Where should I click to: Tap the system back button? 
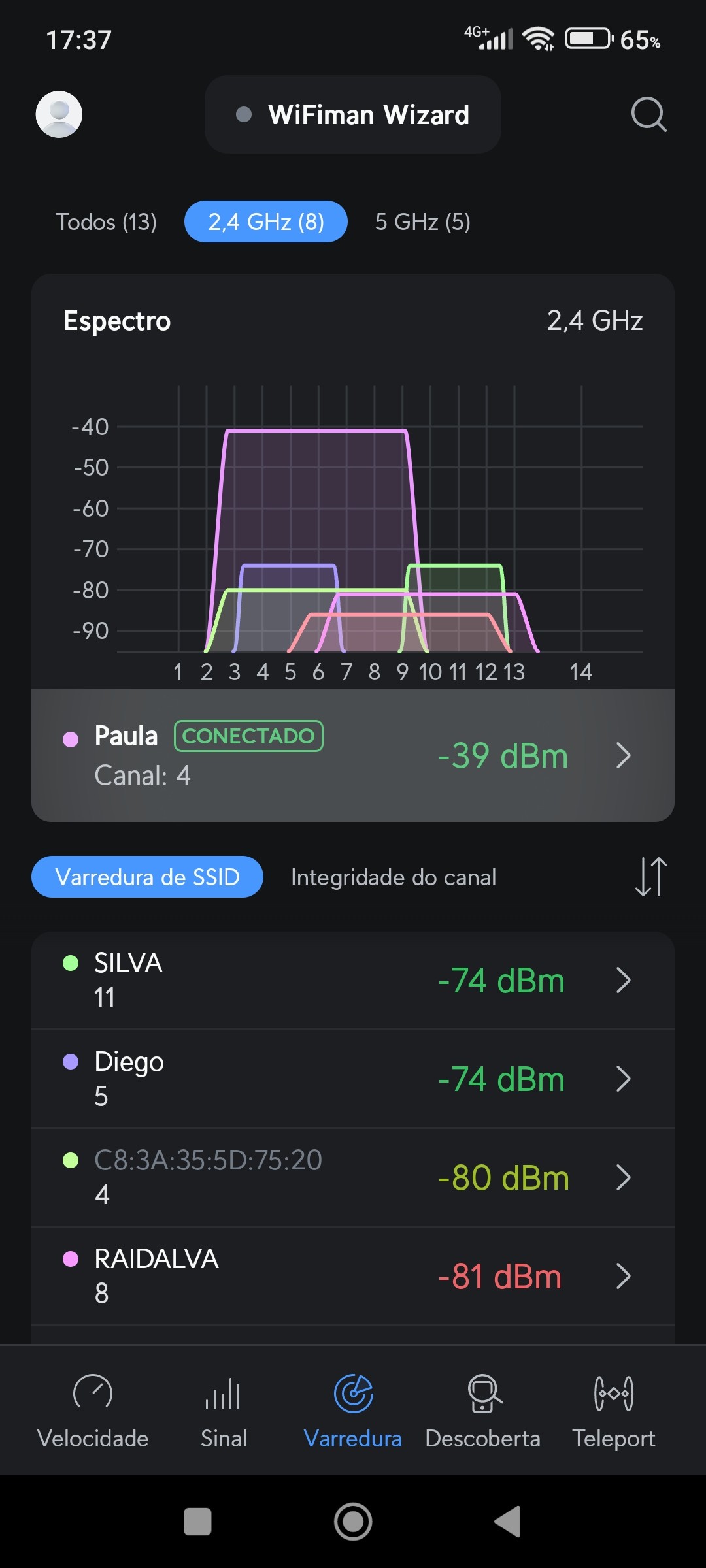coord(508,1522)
